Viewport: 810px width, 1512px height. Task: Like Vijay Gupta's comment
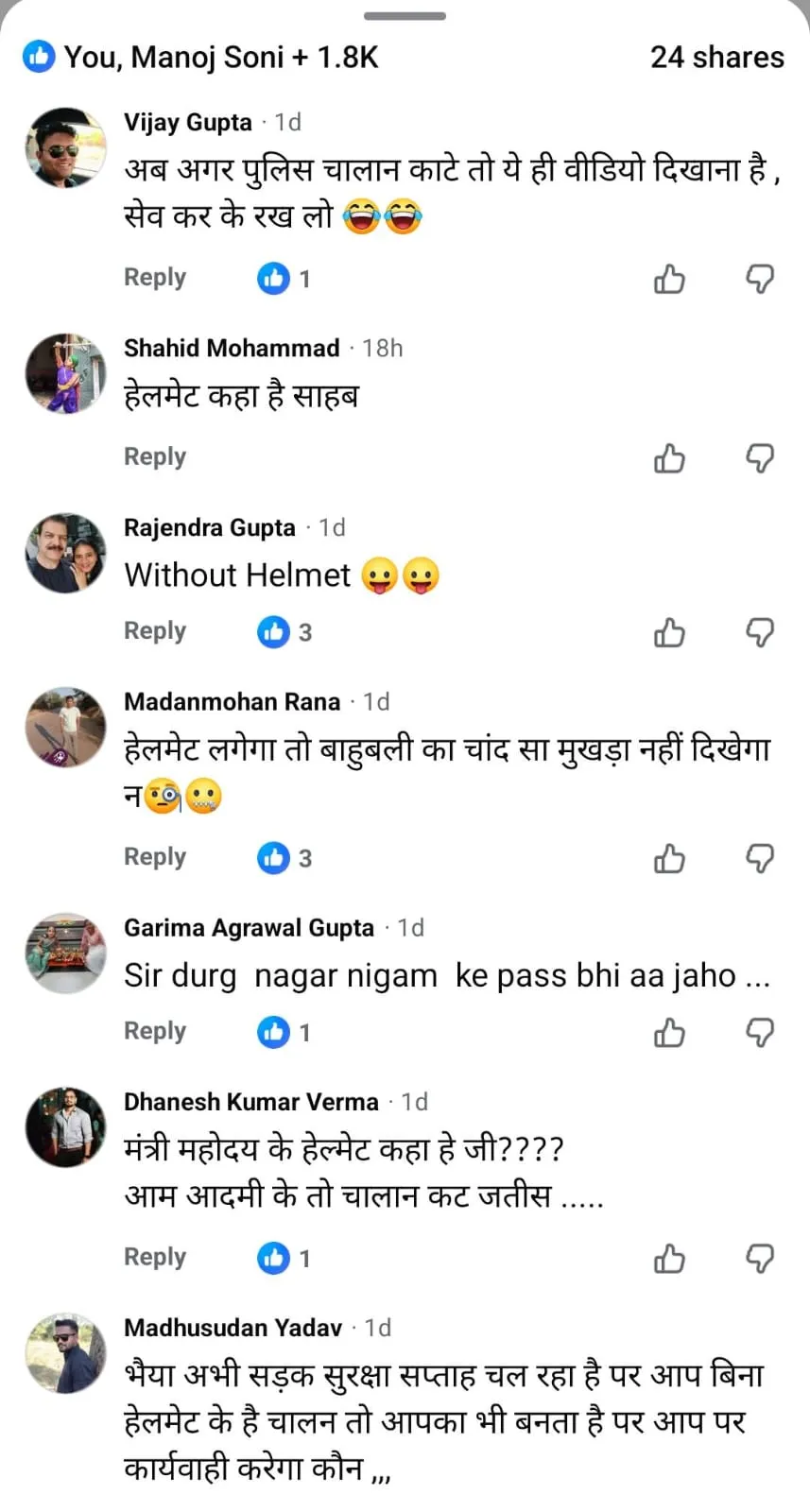pos(669,279)
